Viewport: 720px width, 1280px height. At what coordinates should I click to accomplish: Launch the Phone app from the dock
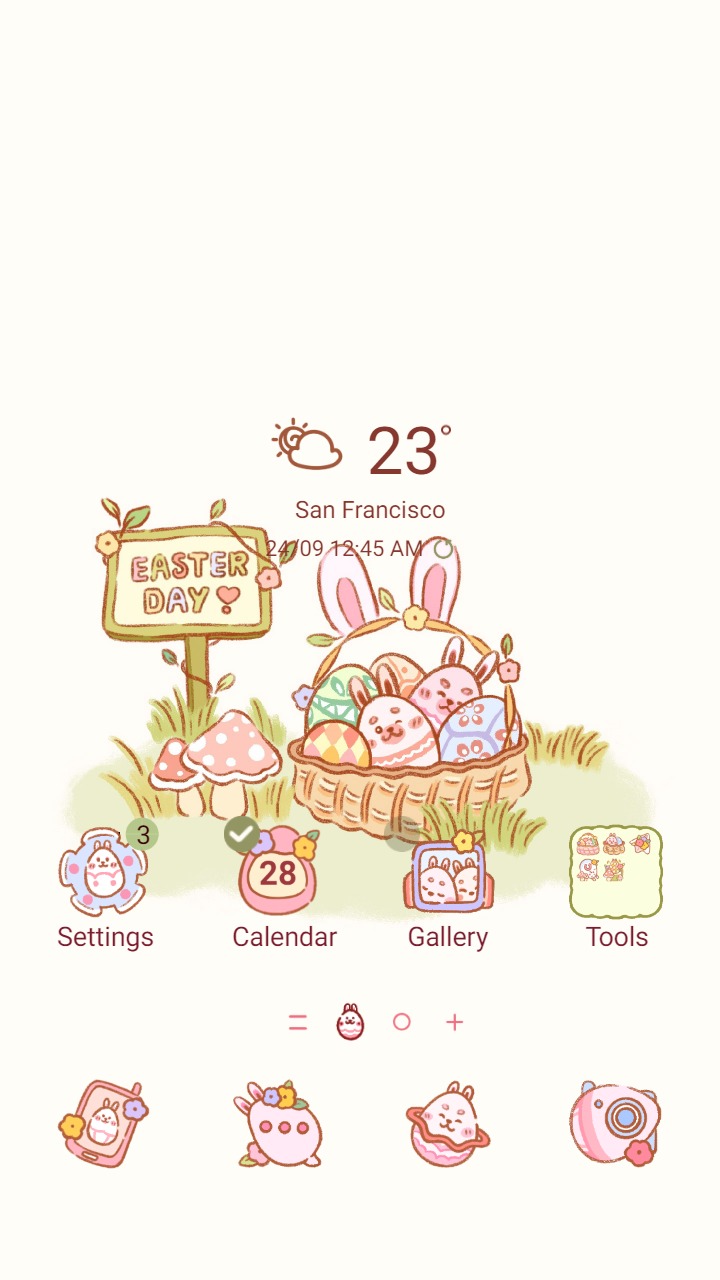click(105, 1118)
